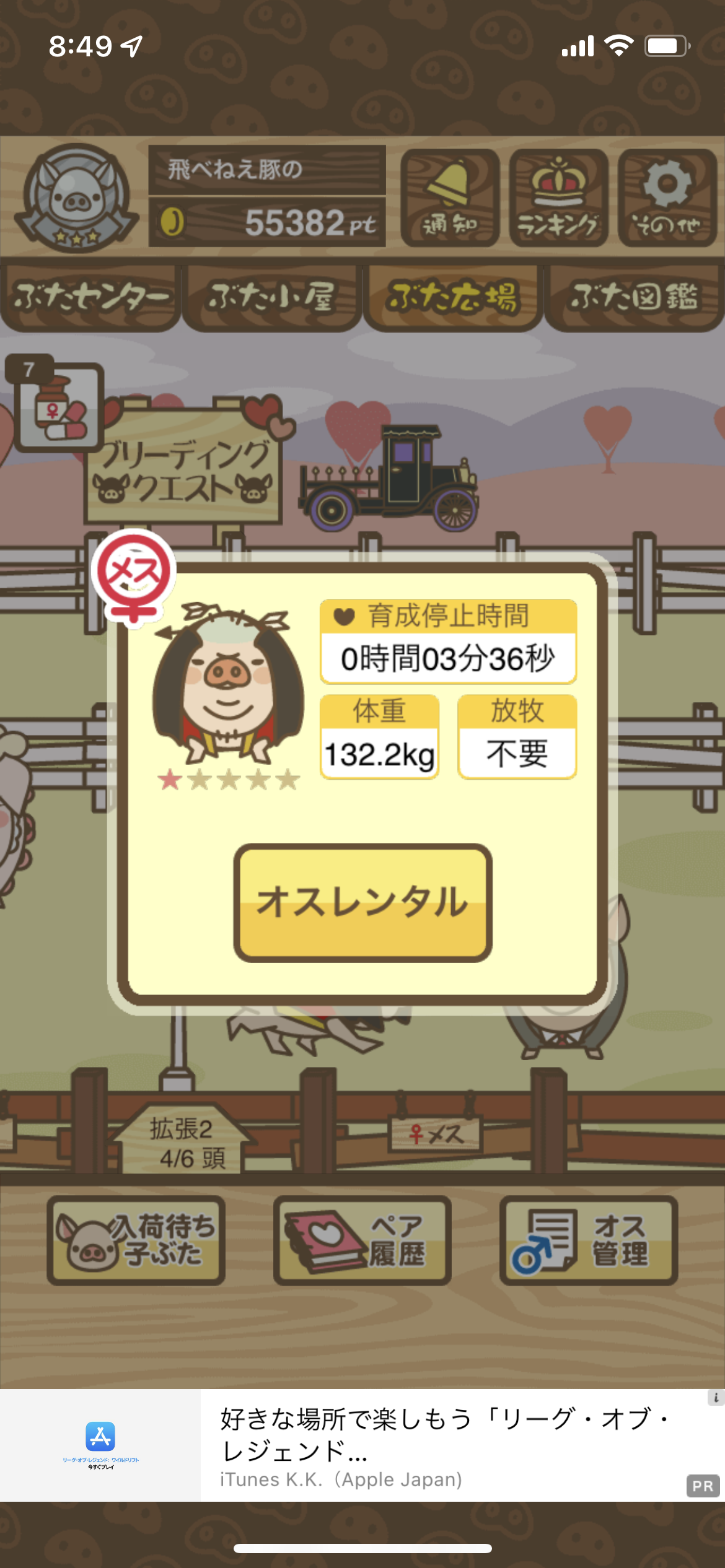The height and width of the screenshot is (1568, 725).
Task: Open the 通知 bell notifications
Action: (x=450, y=198)
